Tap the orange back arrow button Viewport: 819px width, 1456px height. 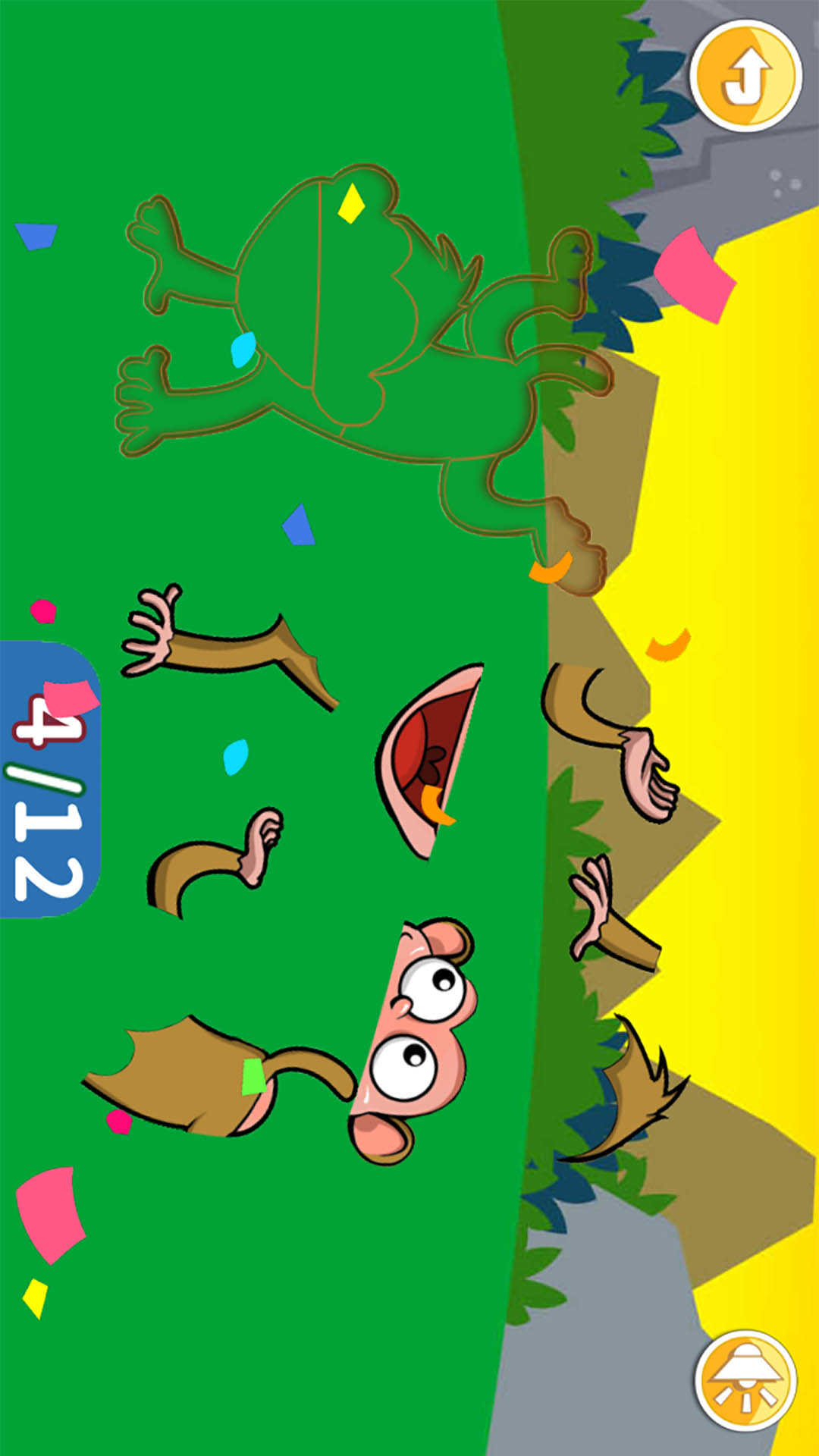745,77
